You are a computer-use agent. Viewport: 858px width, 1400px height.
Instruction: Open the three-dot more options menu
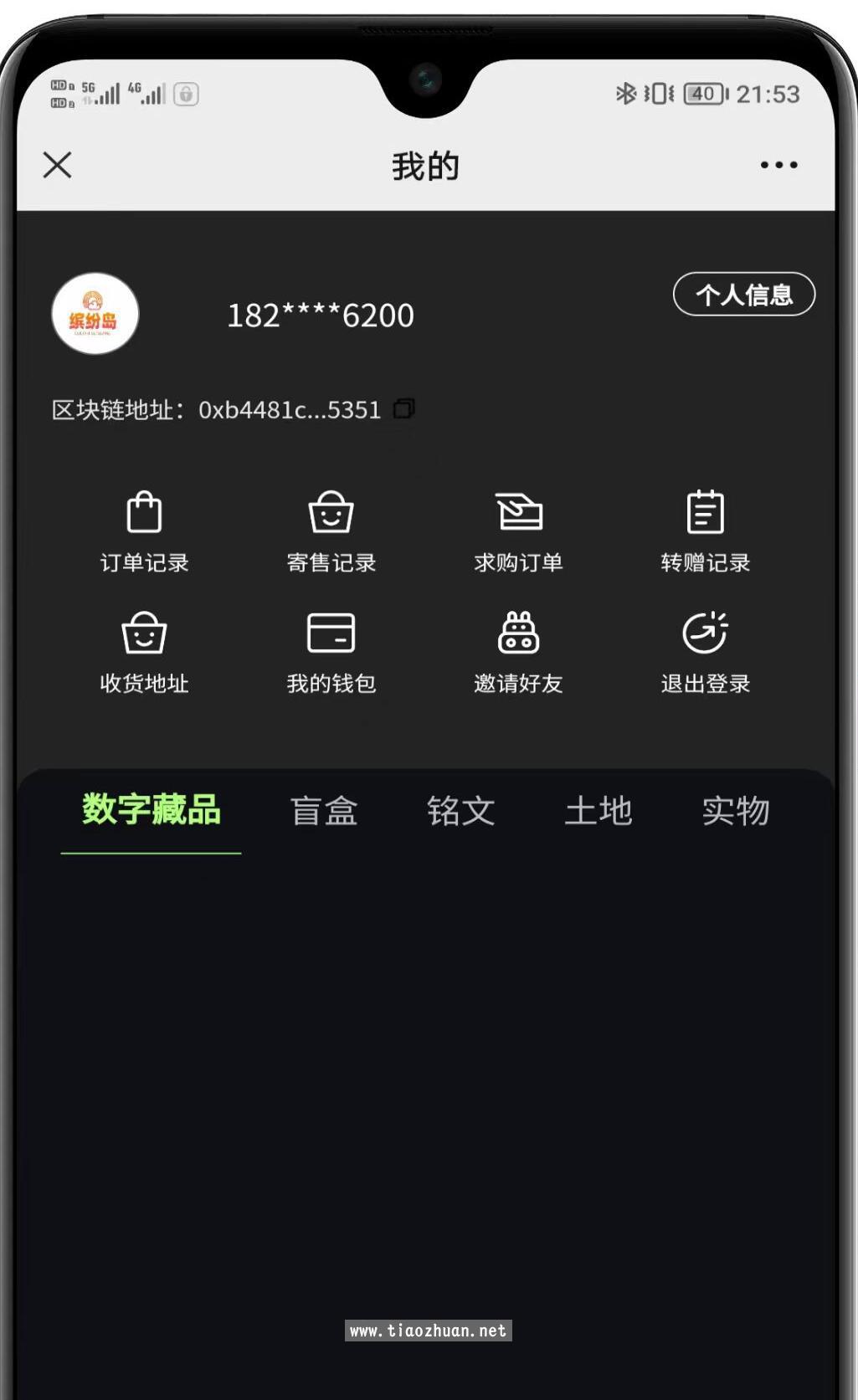777,165
